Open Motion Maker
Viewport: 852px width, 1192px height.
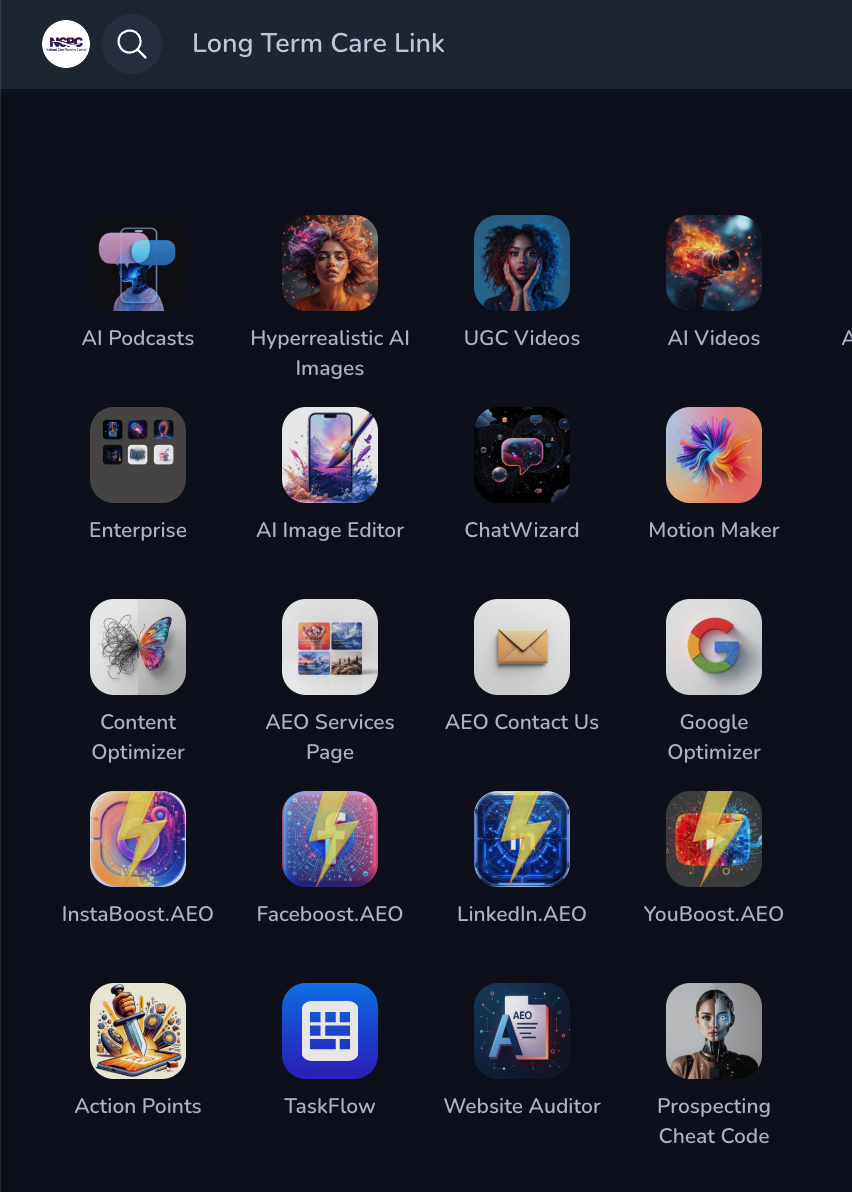pyautogui.click(x=714, y=455)
